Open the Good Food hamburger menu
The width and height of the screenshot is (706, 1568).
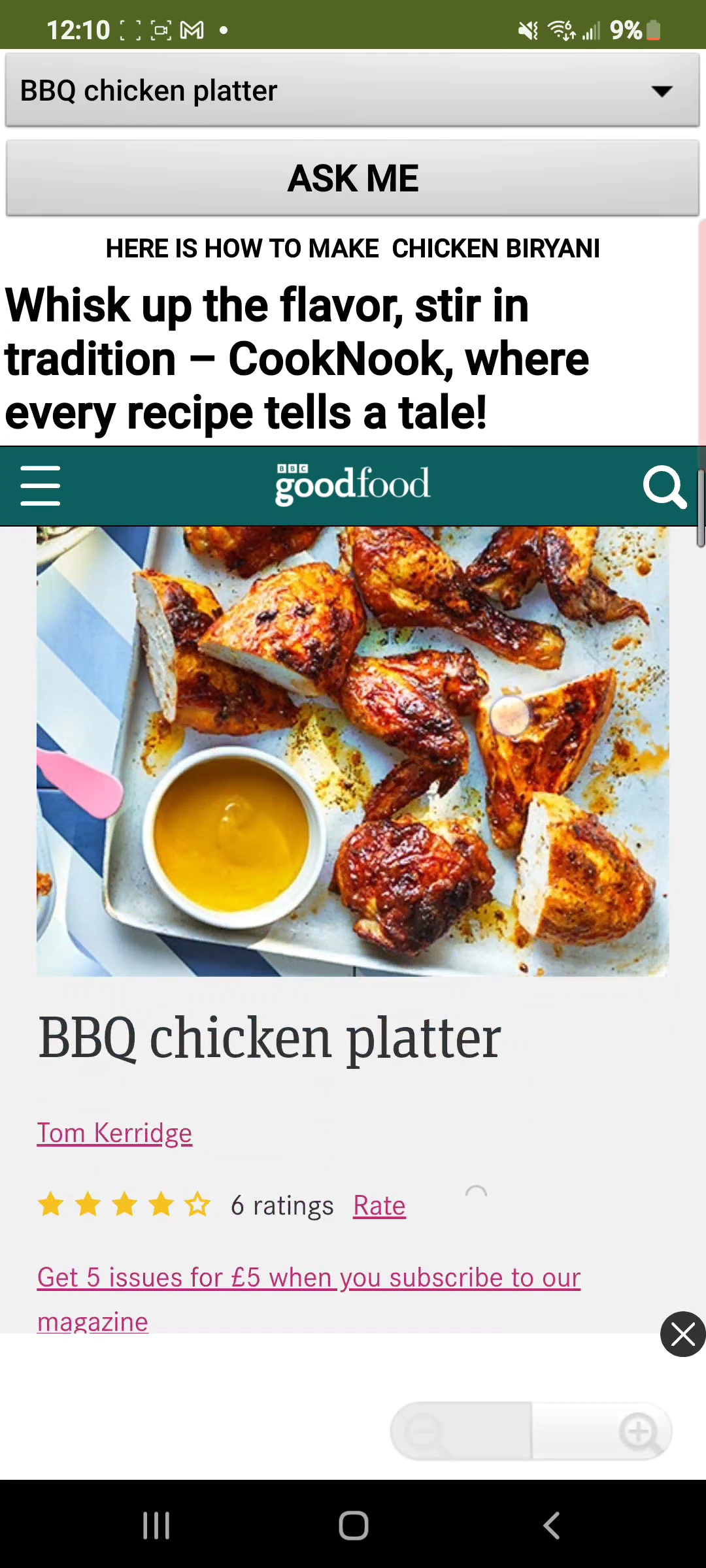pyautogui.click(x=41, y=485)
